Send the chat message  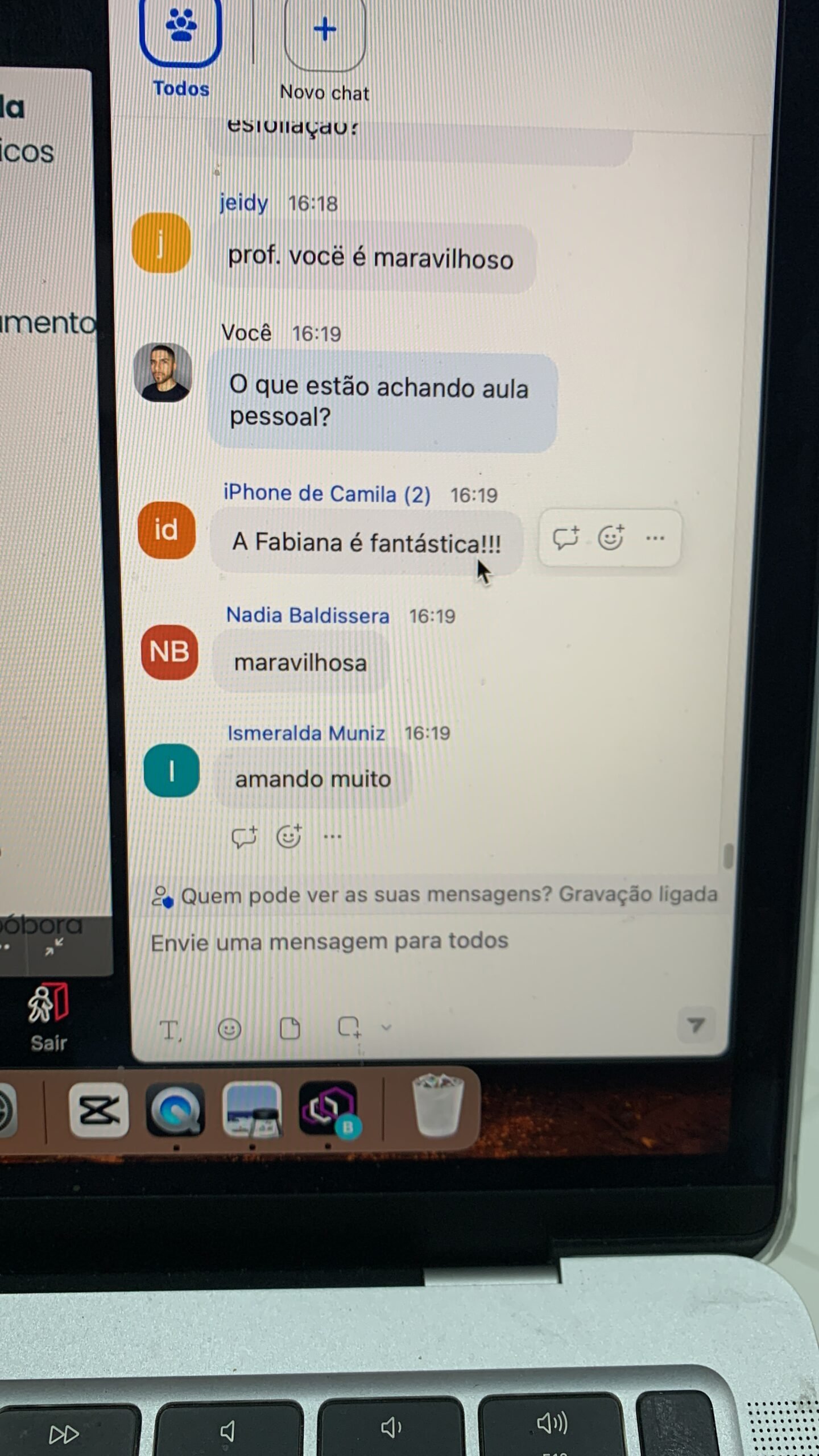[x=696, y=1025]
